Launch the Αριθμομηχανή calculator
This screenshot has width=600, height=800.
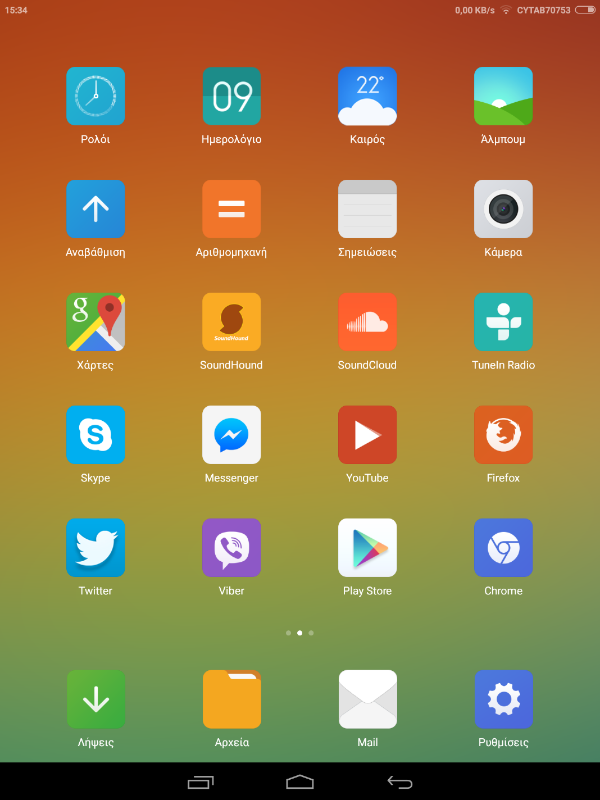[x=231, y=209]
